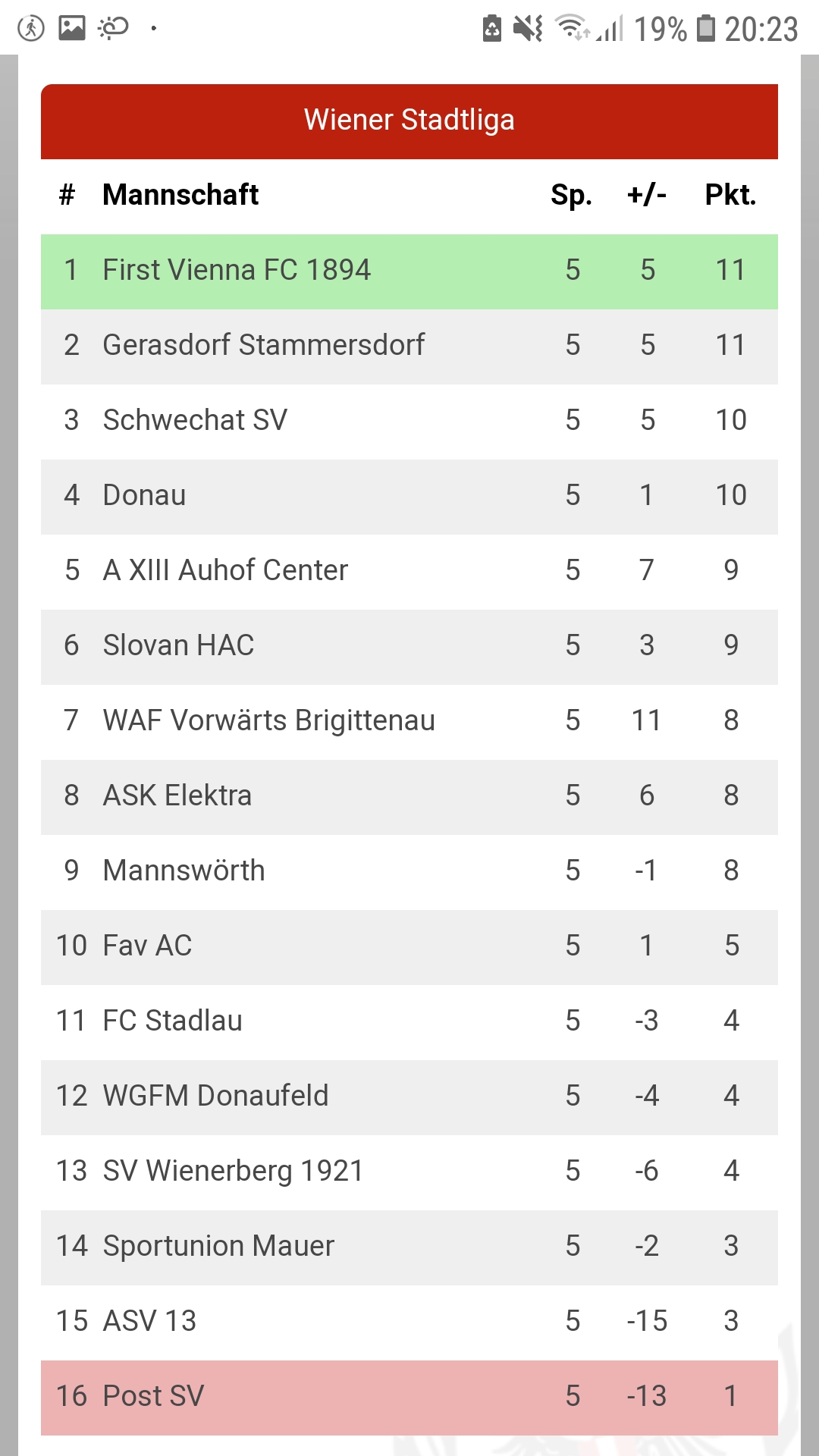
Task: Open the WAF Vorwärts Brigittenau row
Action: click(x=409, y=721)
